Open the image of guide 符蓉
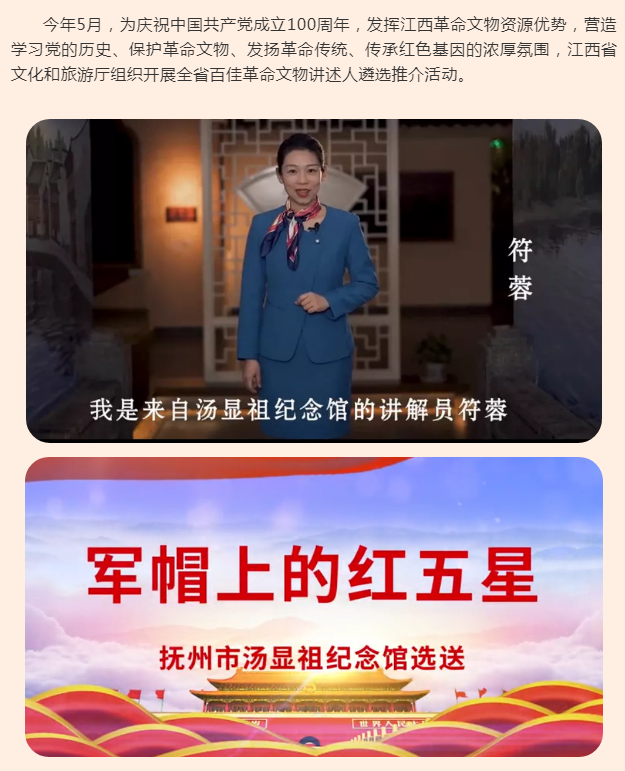This screenshot has height=771, width=625. 313,280
